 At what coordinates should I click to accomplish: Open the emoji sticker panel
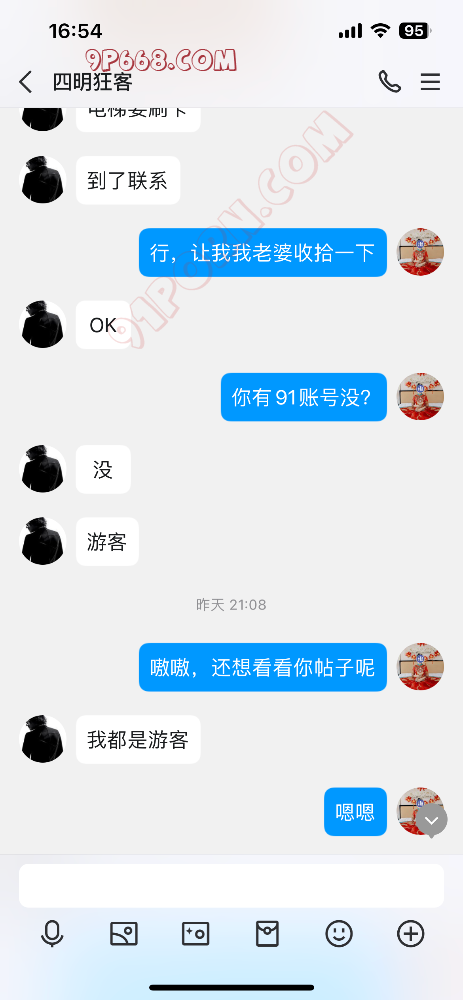(339, 934)
